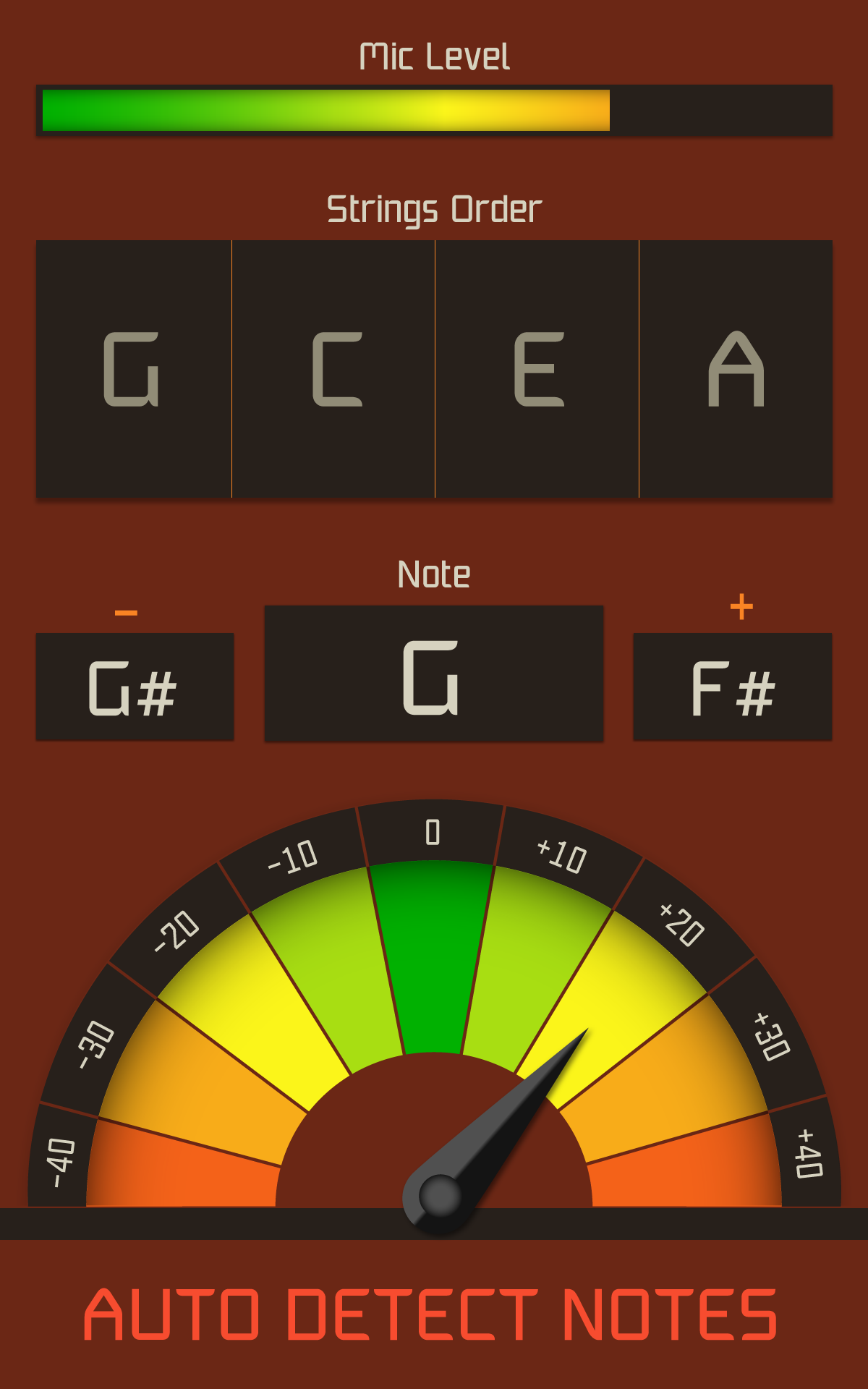Screen dimensions: 868x1389
Task: Tap the F# note box
Action: (732, 687)
